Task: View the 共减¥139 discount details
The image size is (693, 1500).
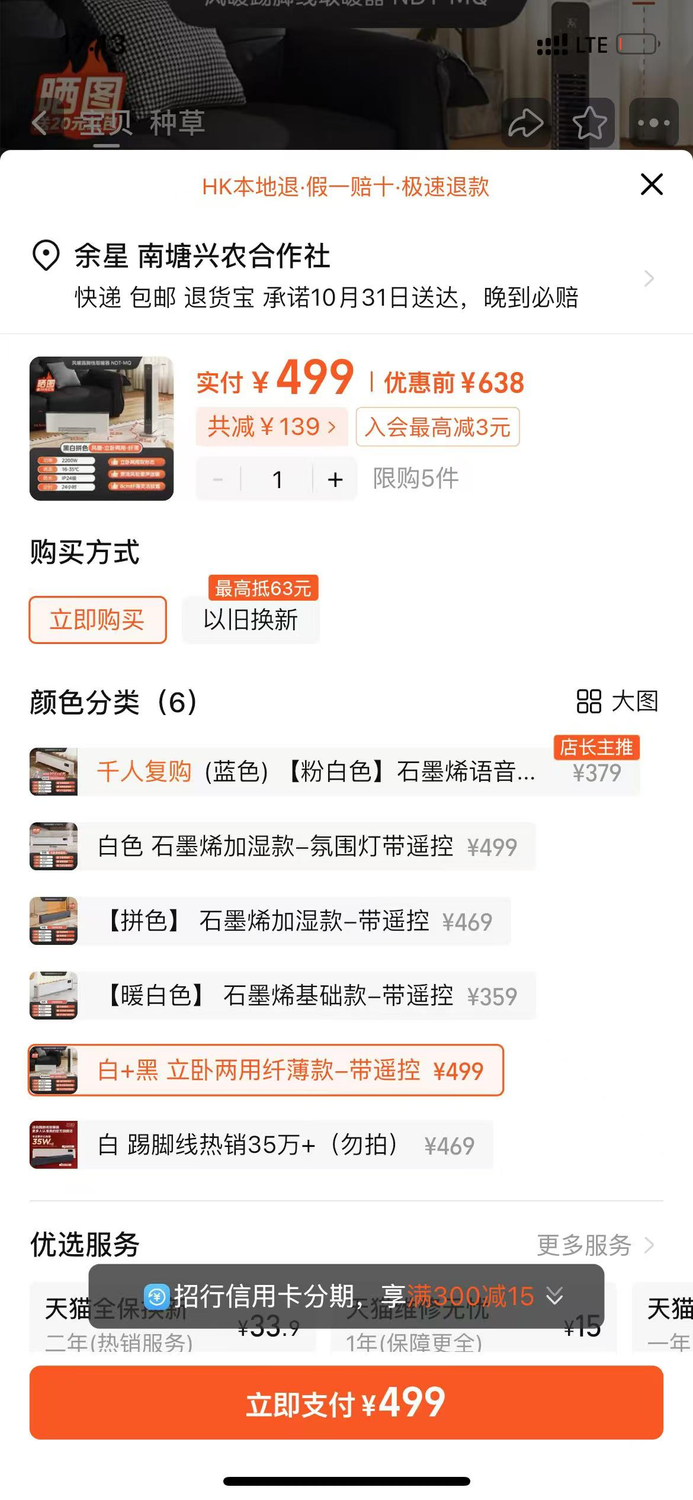Action: click(271, 427)
